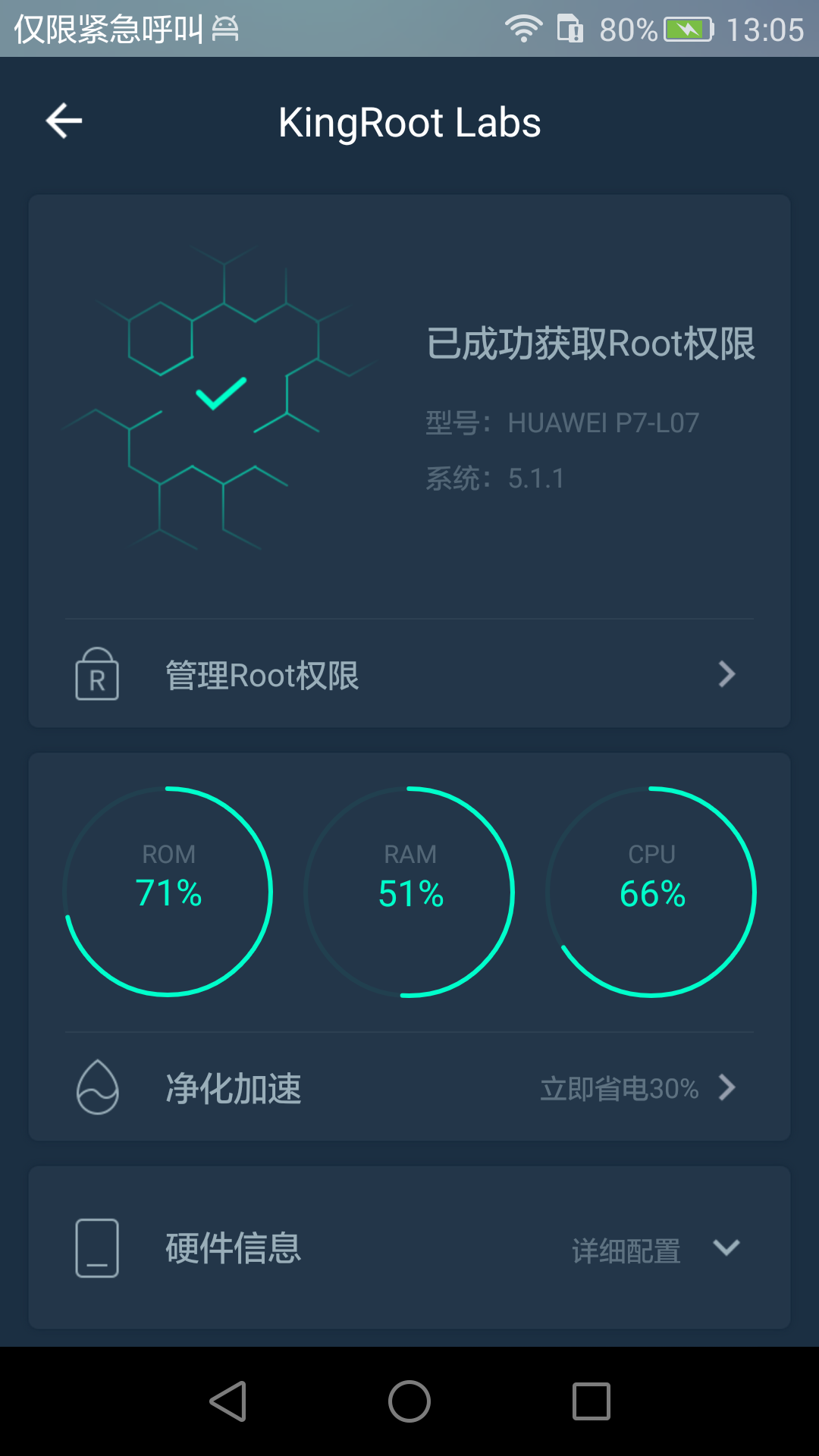Screen dimensions: 819x1456
Task: Open 净化加速 to save power
Action: [409, 1087]
